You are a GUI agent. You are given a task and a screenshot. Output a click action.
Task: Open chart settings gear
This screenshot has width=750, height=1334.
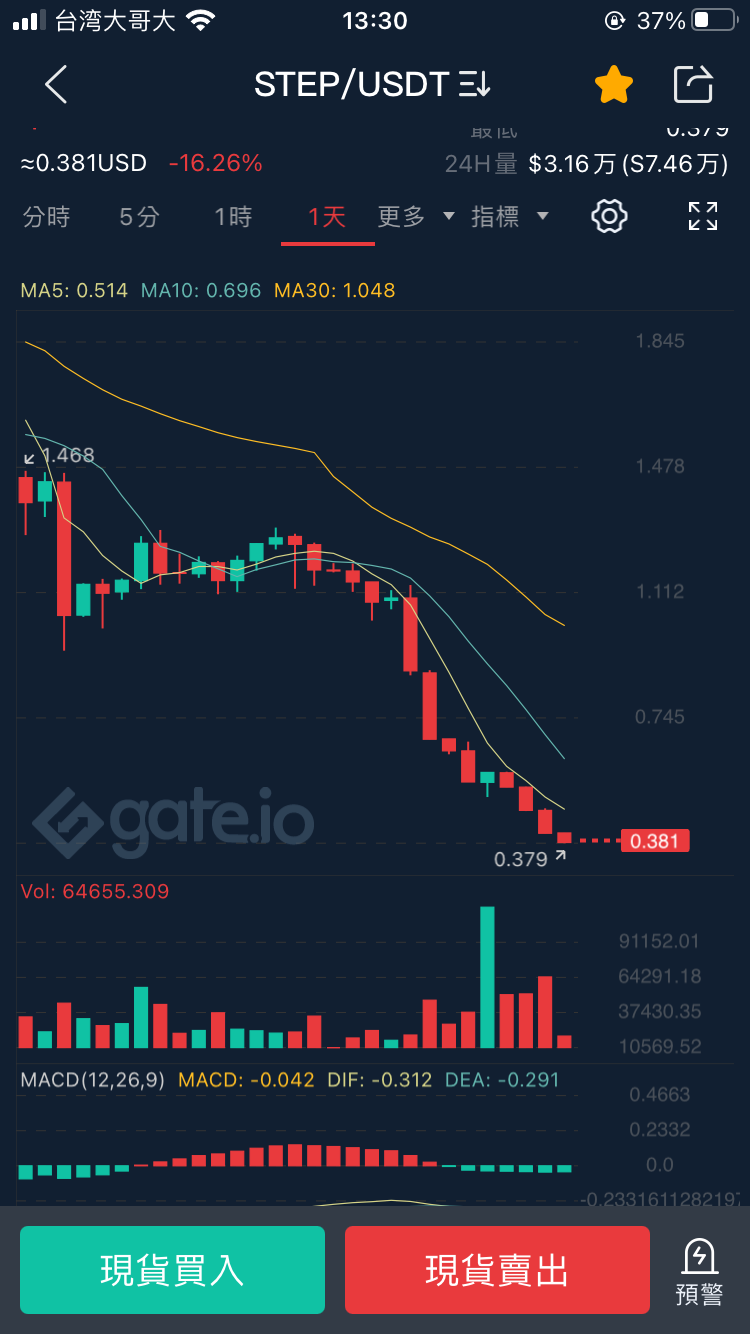(x=609, y=216)
